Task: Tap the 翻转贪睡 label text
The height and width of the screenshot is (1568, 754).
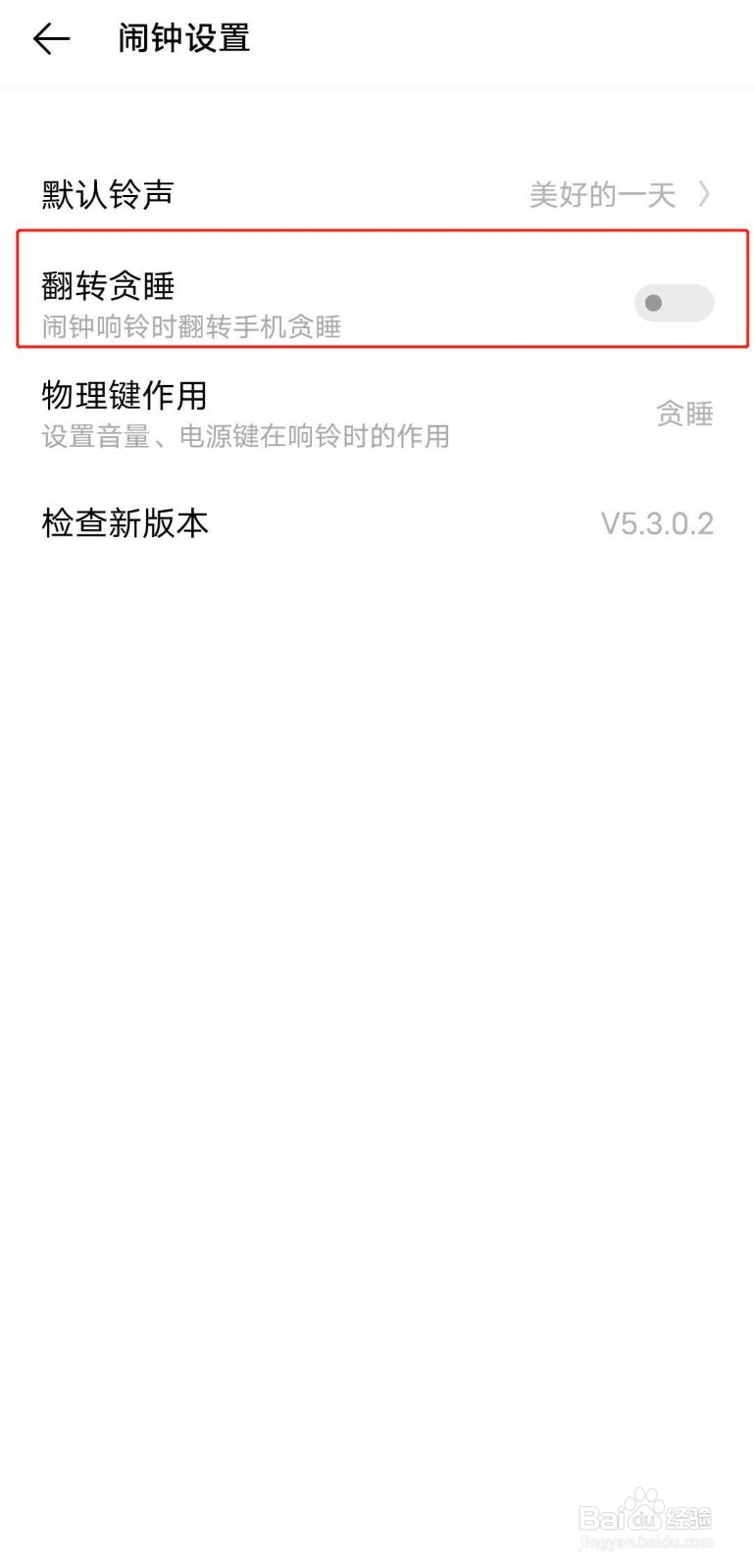Action: tap(107, 286)
